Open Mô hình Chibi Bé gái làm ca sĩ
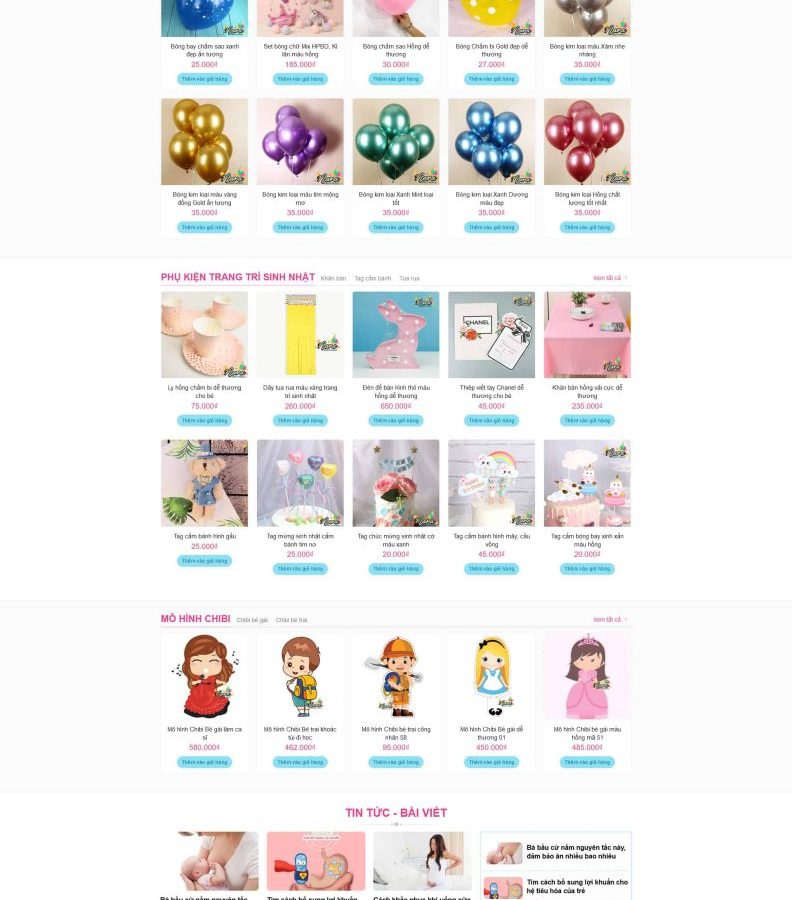This screenshot has width=792, height=900. click(204, 676)
